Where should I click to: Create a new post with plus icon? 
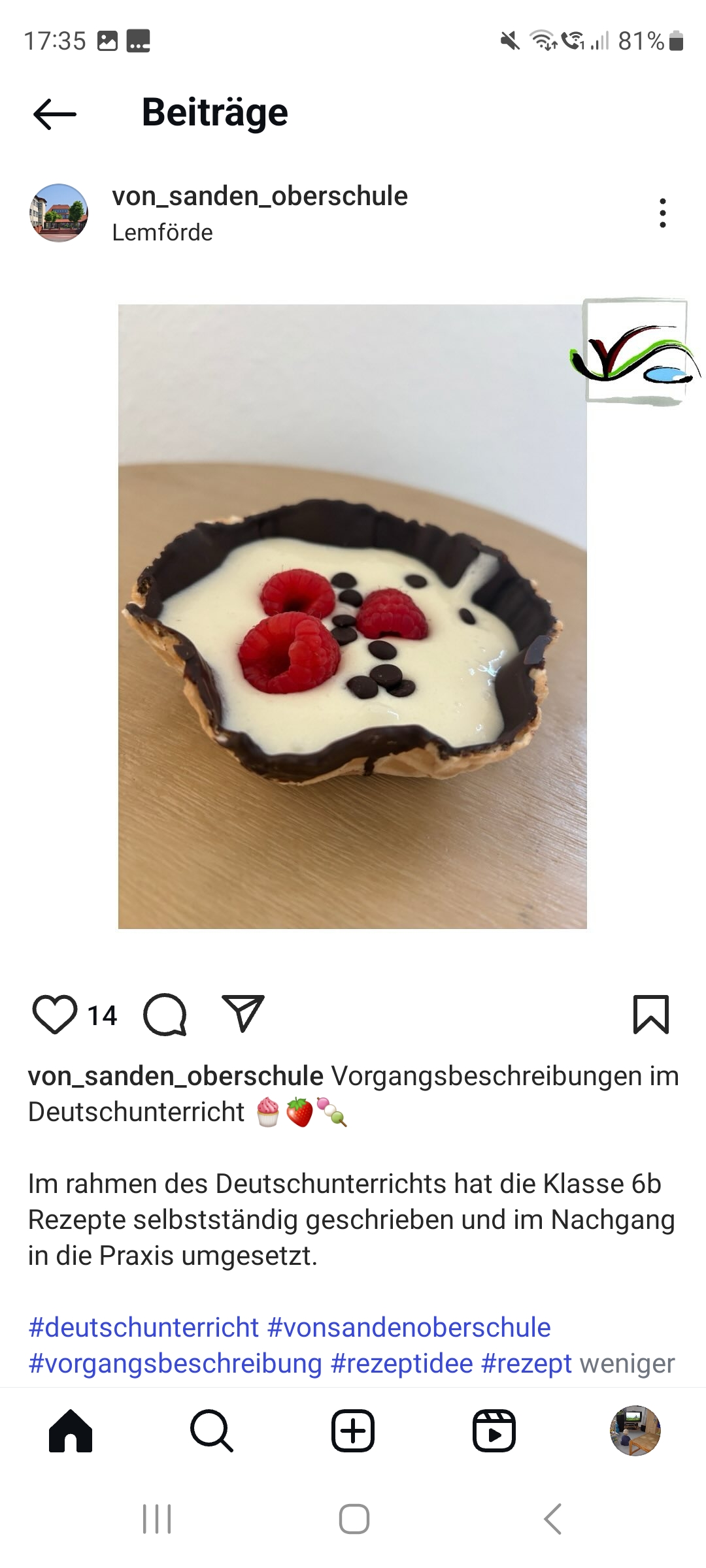click(353, 1431)
